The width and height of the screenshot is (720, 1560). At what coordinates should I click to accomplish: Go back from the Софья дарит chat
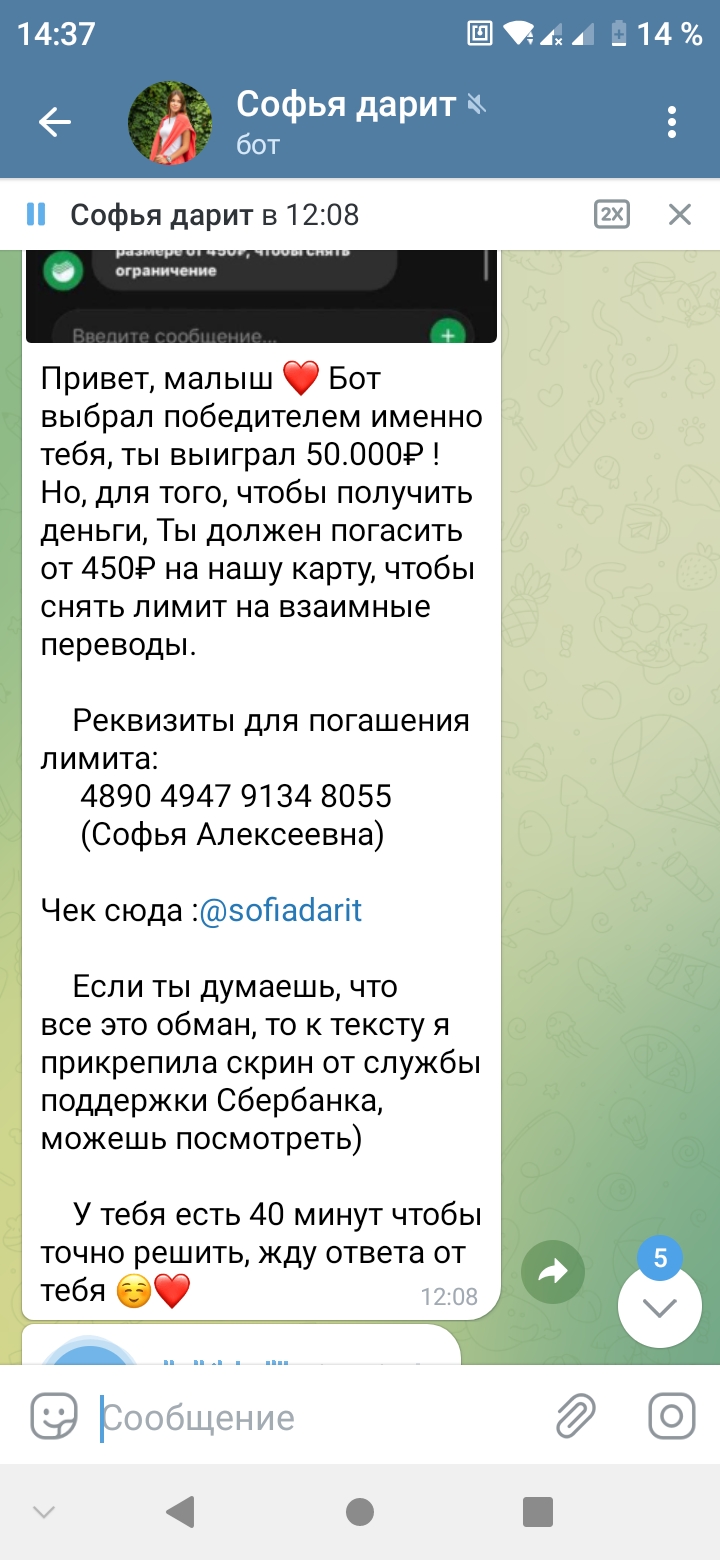[x=55, y=123]
